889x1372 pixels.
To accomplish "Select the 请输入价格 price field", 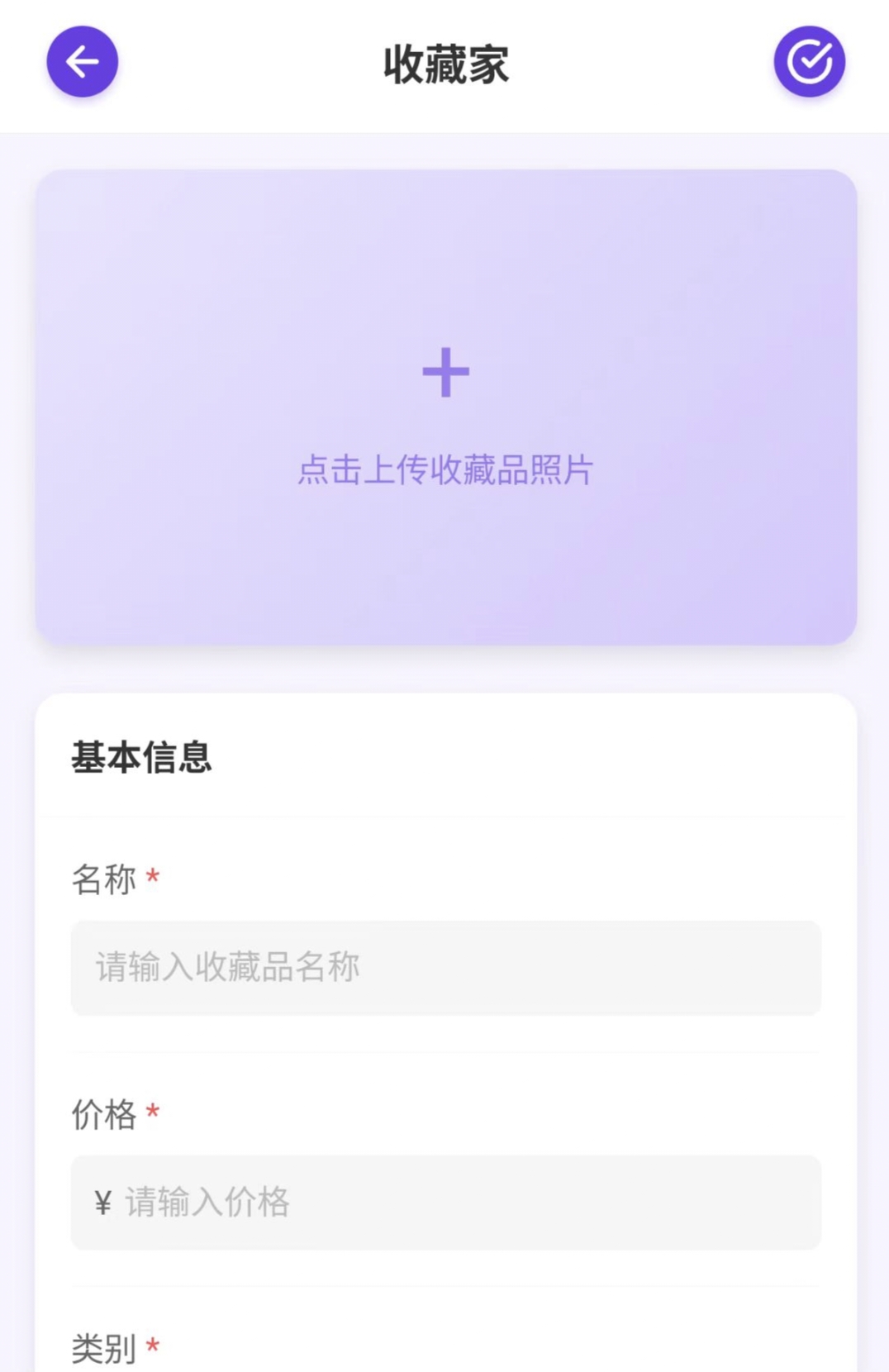I will [x=445, y=1203].
